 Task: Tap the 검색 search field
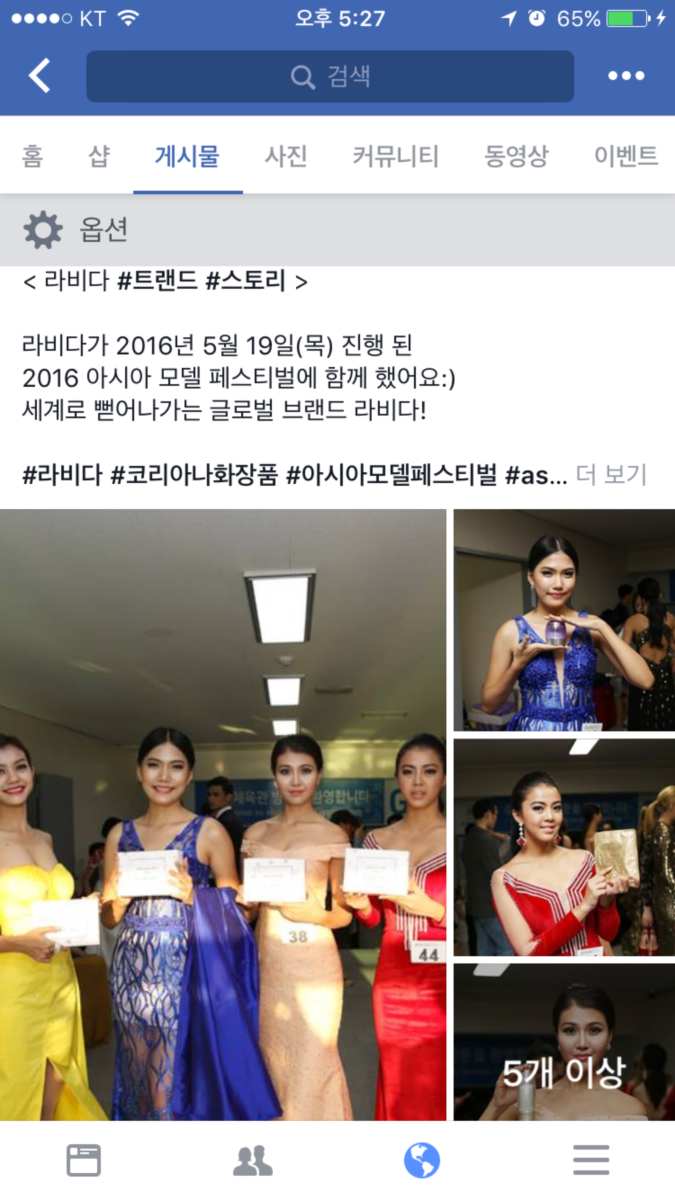tap(330, 76)
